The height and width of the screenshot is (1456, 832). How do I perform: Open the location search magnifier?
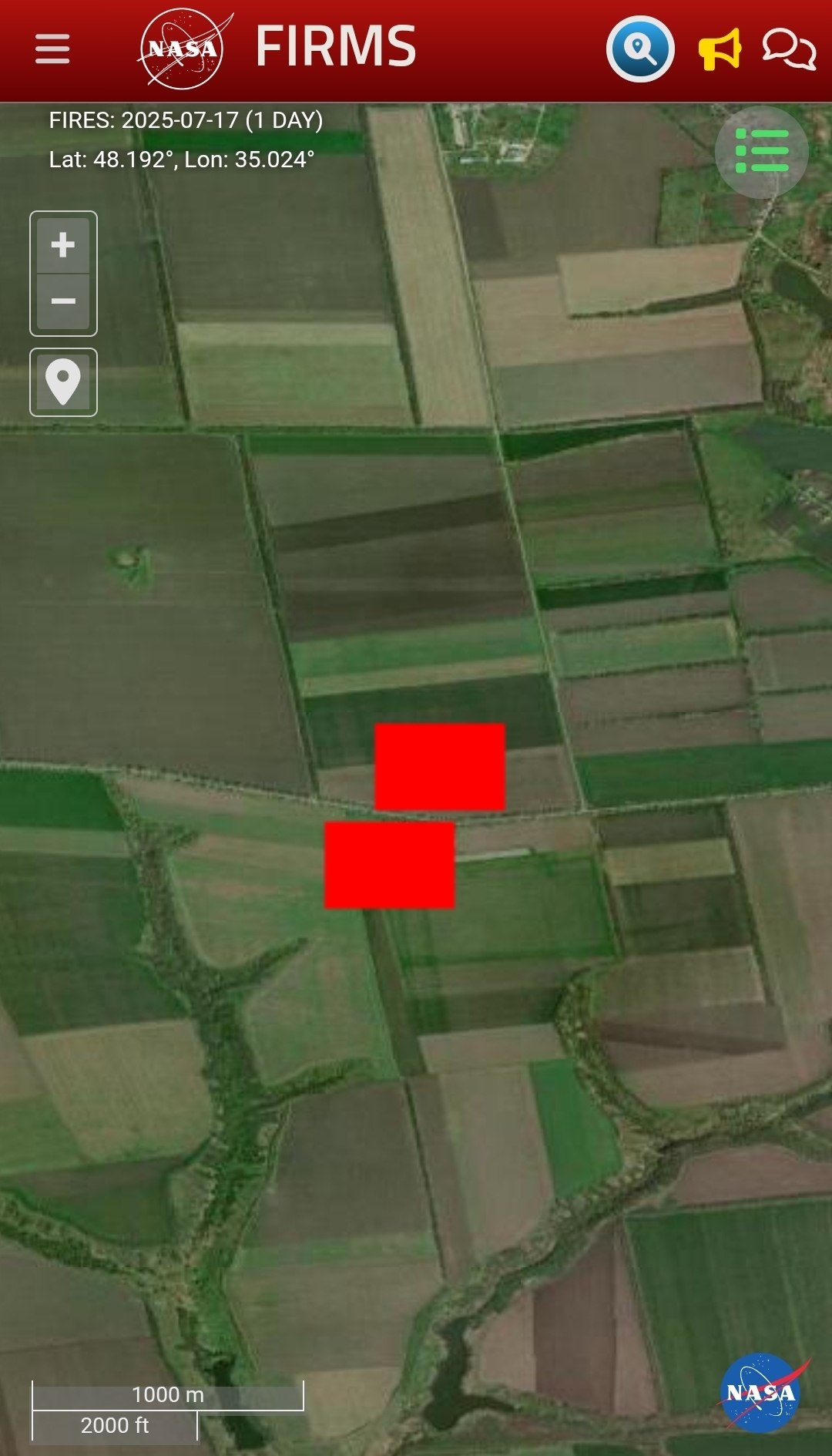click(x=640, y=49)
